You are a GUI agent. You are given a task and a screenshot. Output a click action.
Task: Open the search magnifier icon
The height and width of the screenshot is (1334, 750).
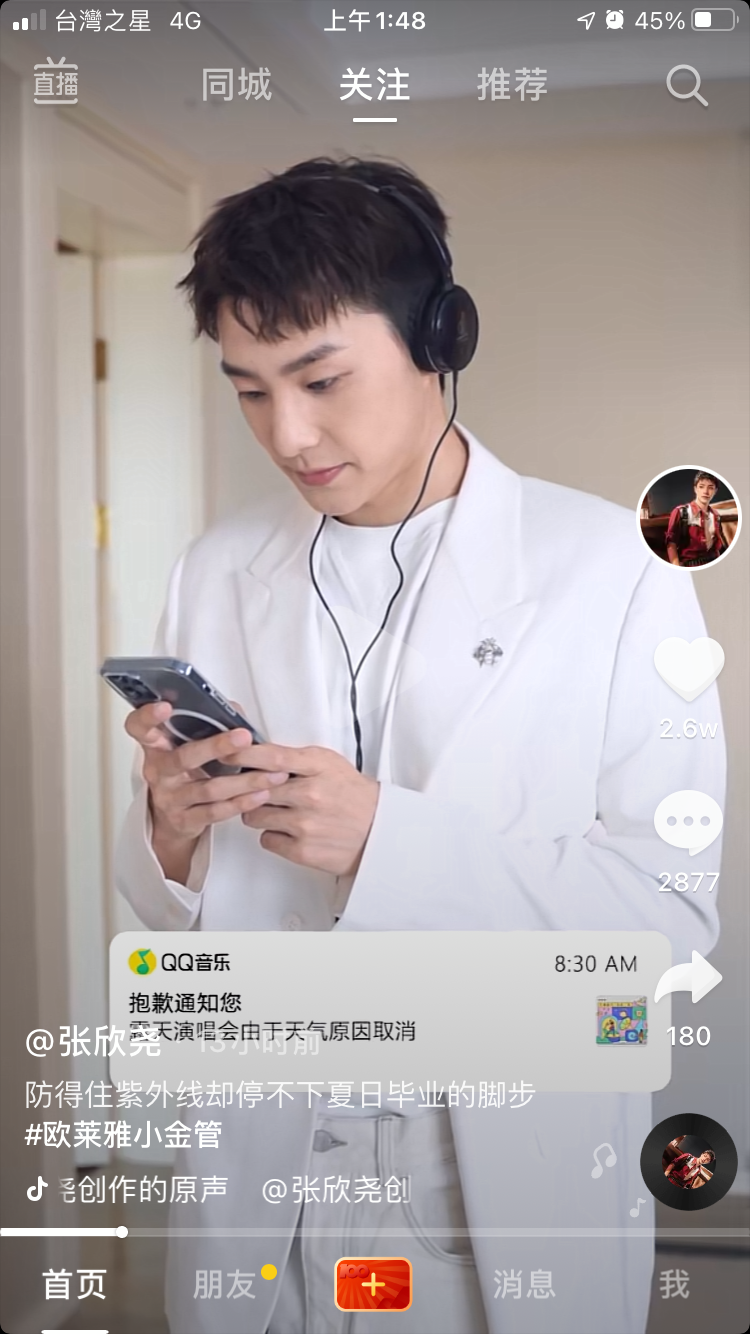pos(687,86)
